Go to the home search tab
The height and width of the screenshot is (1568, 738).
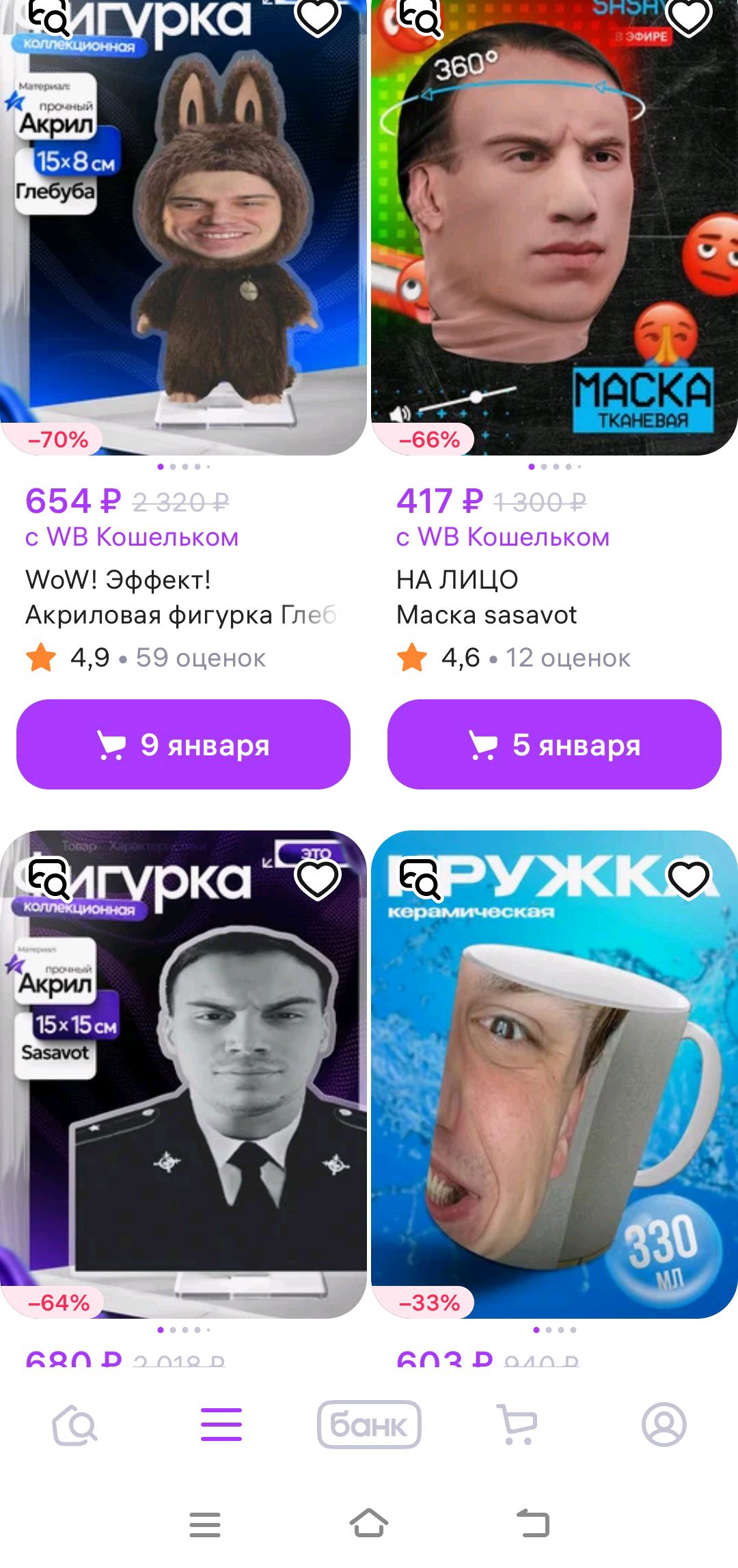[74, 1425]
